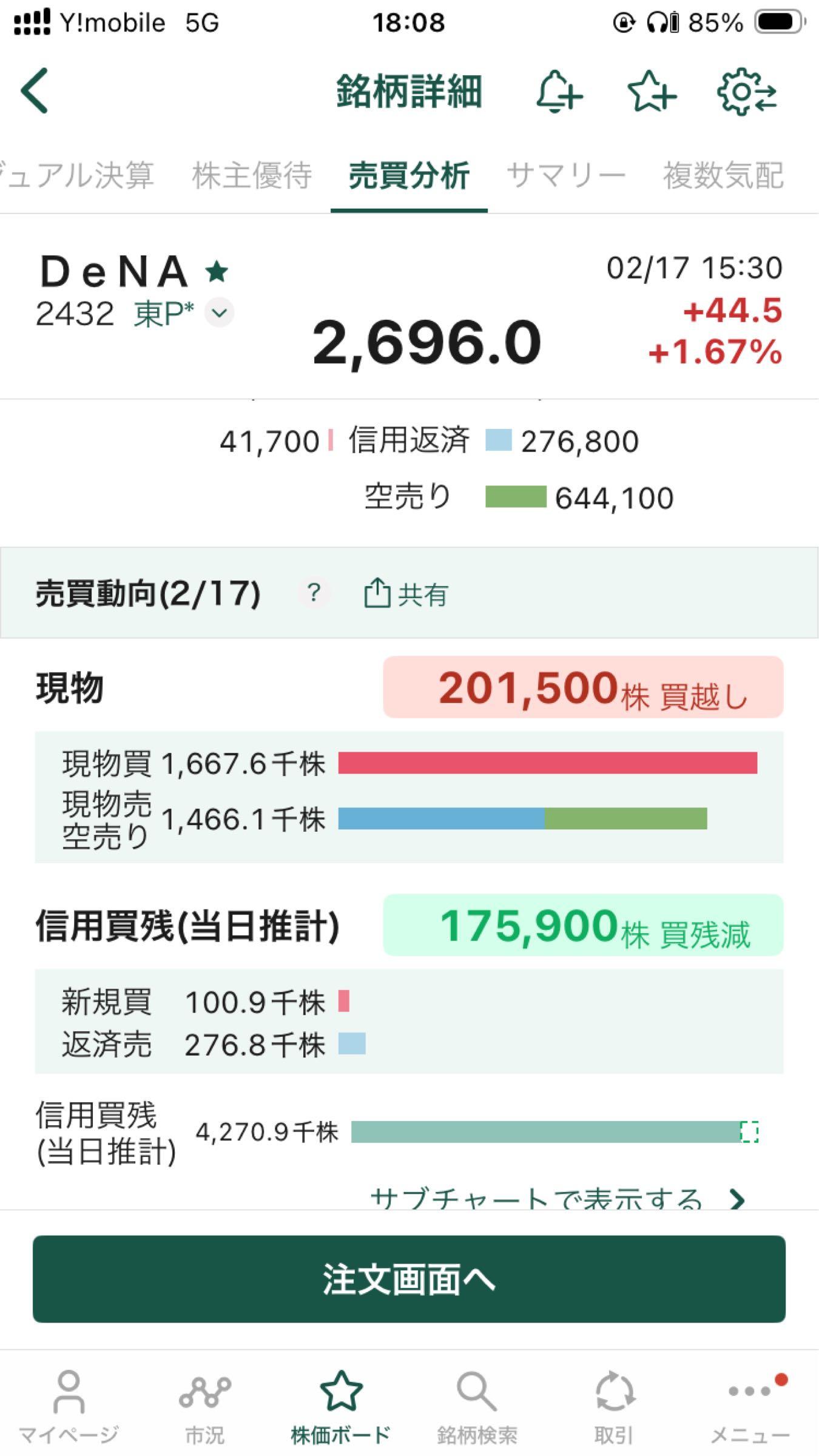Expand the 東P market dropdown
The image size is (819, 1456).
(x=219, y=313)
